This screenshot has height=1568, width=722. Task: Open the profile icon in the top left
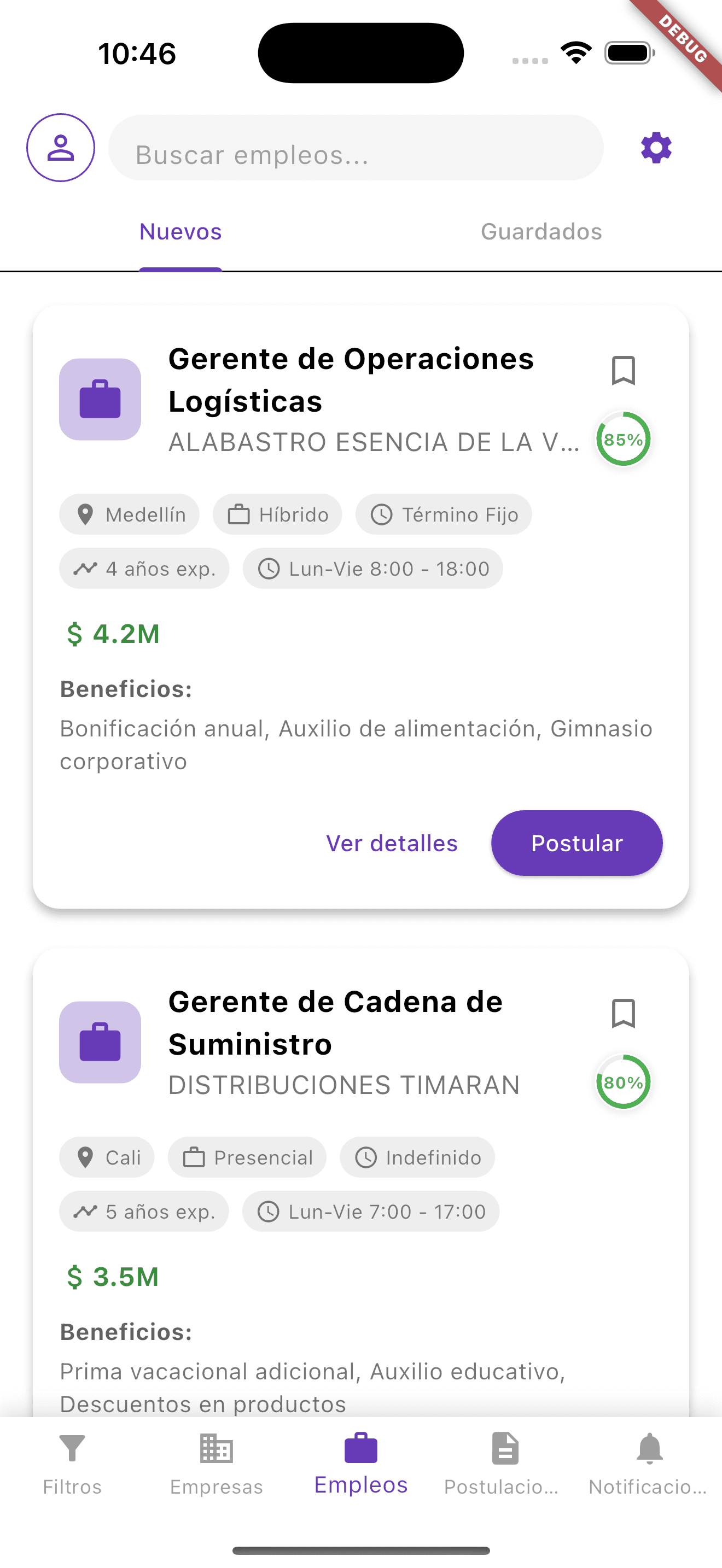60,147
